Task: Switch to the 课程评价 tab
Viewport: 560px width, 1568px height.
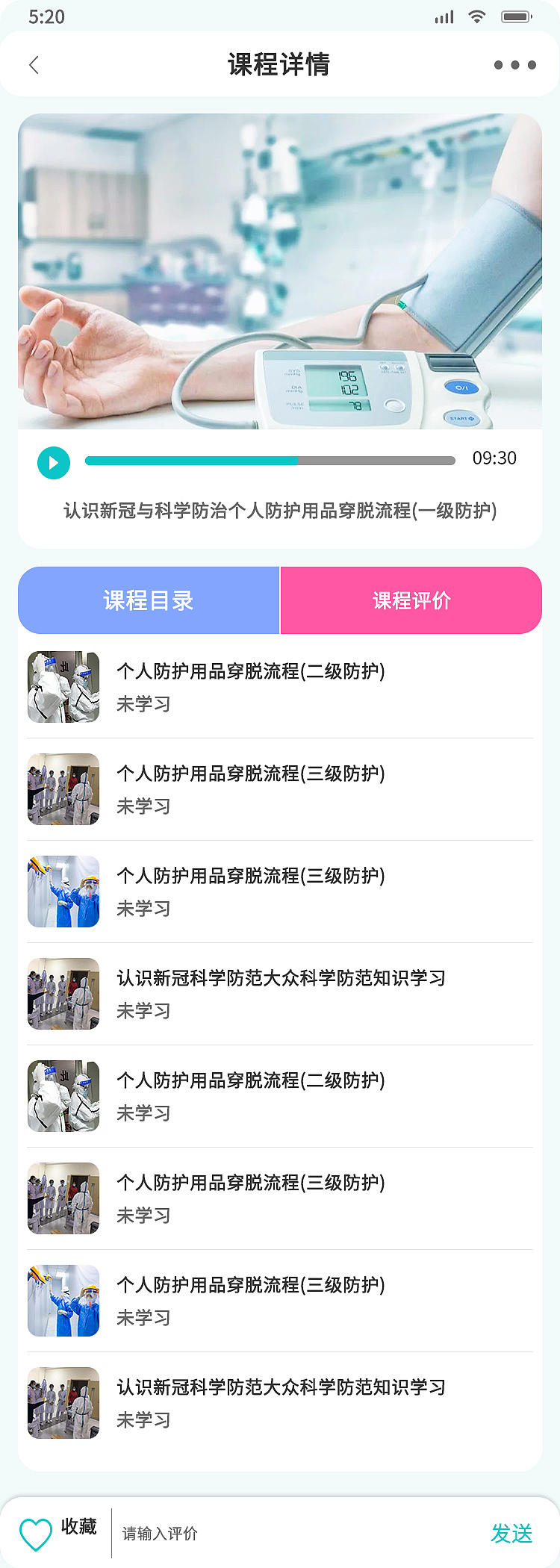Action: tap(410, 600)
